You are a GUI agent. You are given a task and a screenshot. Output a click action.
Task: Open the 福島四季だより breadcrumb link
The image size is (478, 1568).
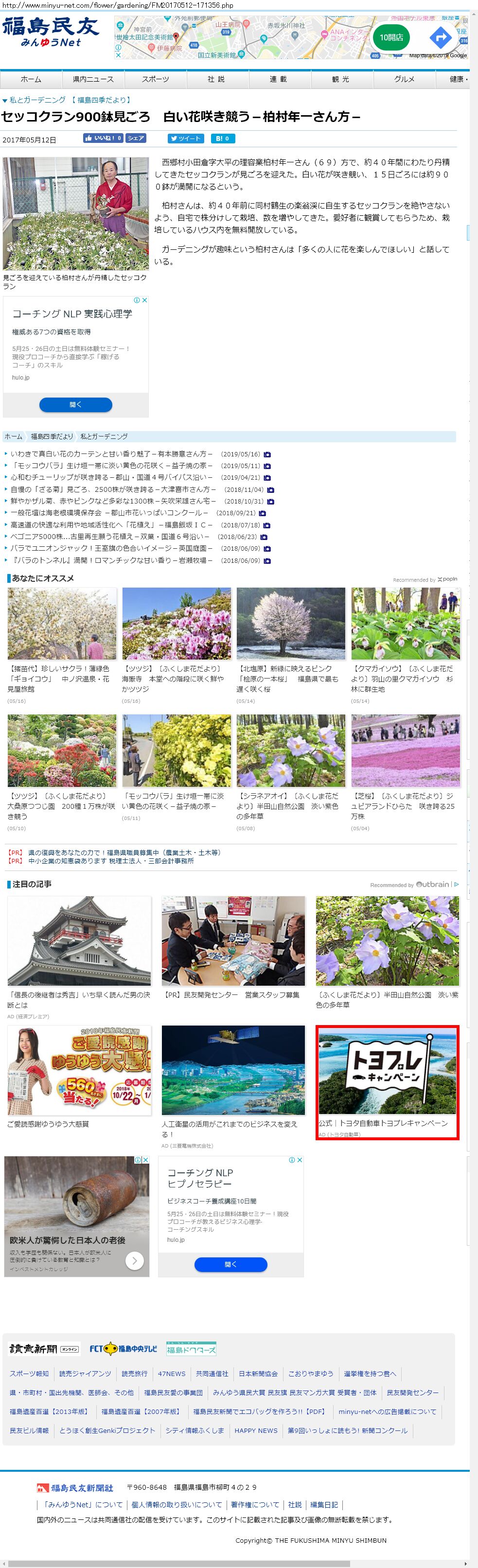coord(52,436)
